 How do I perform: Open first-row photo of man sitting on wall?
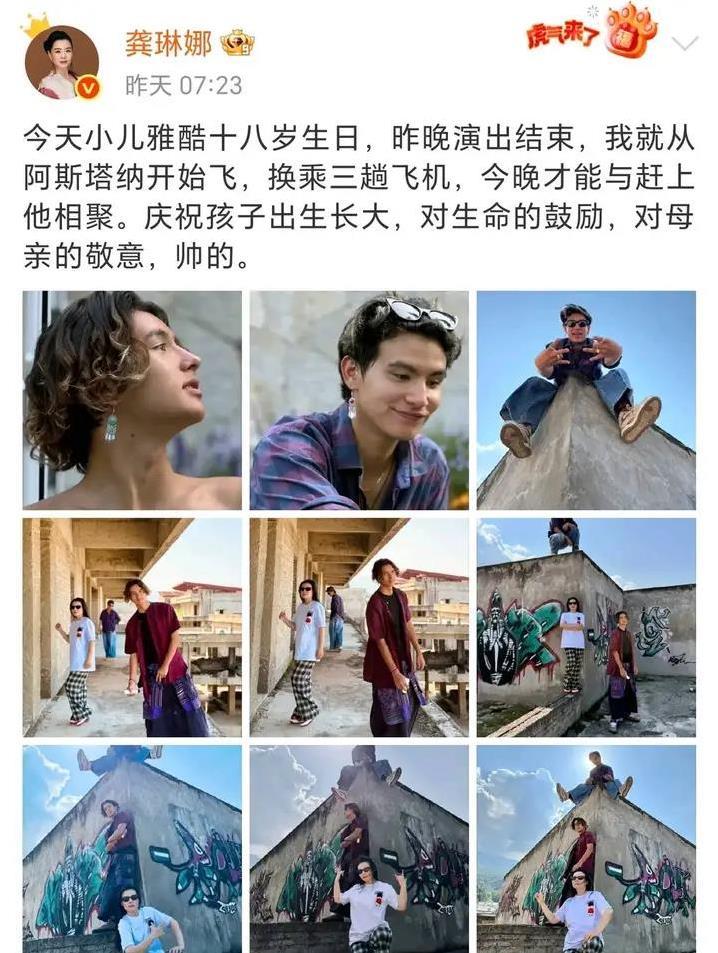[586, 400]
